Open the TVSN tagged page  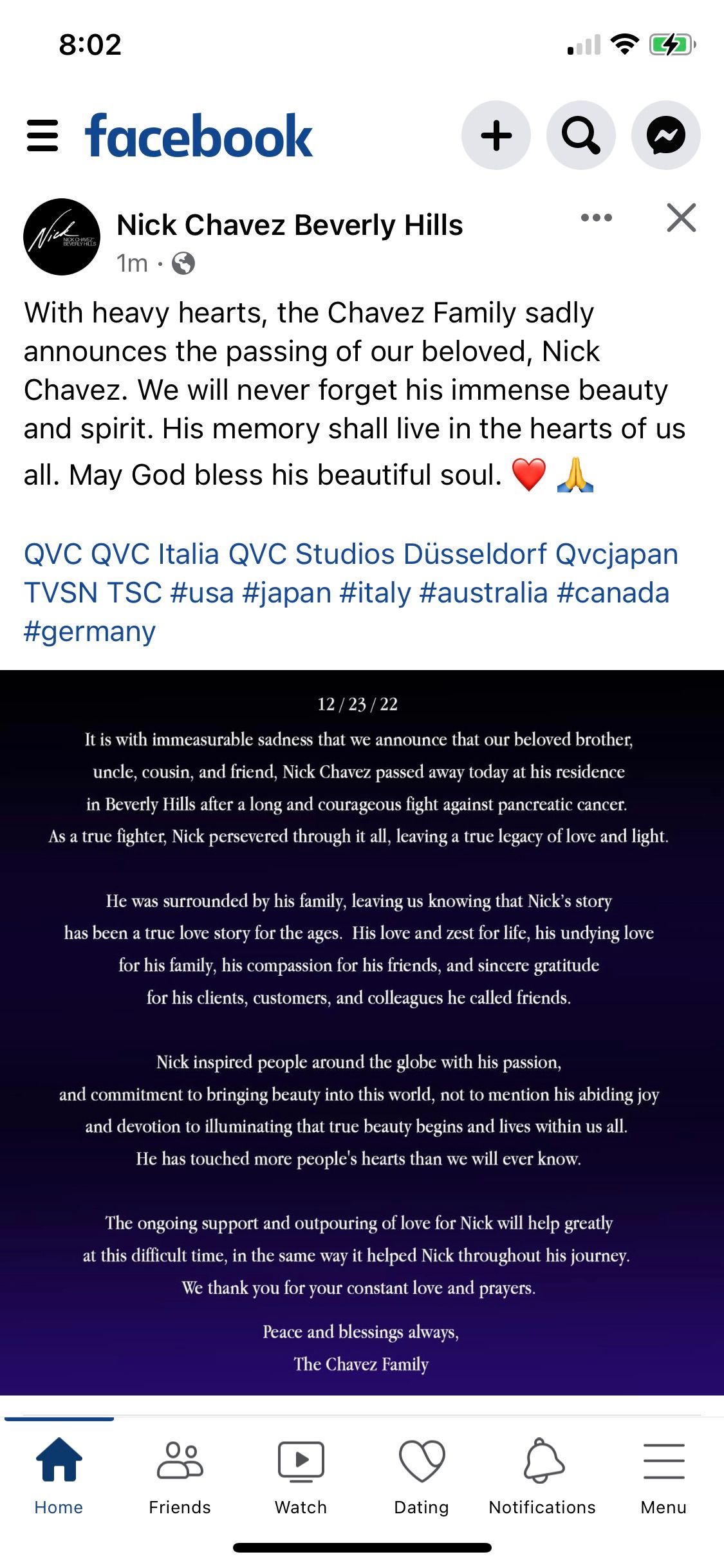pyautogui.click(x=61, y=593)
